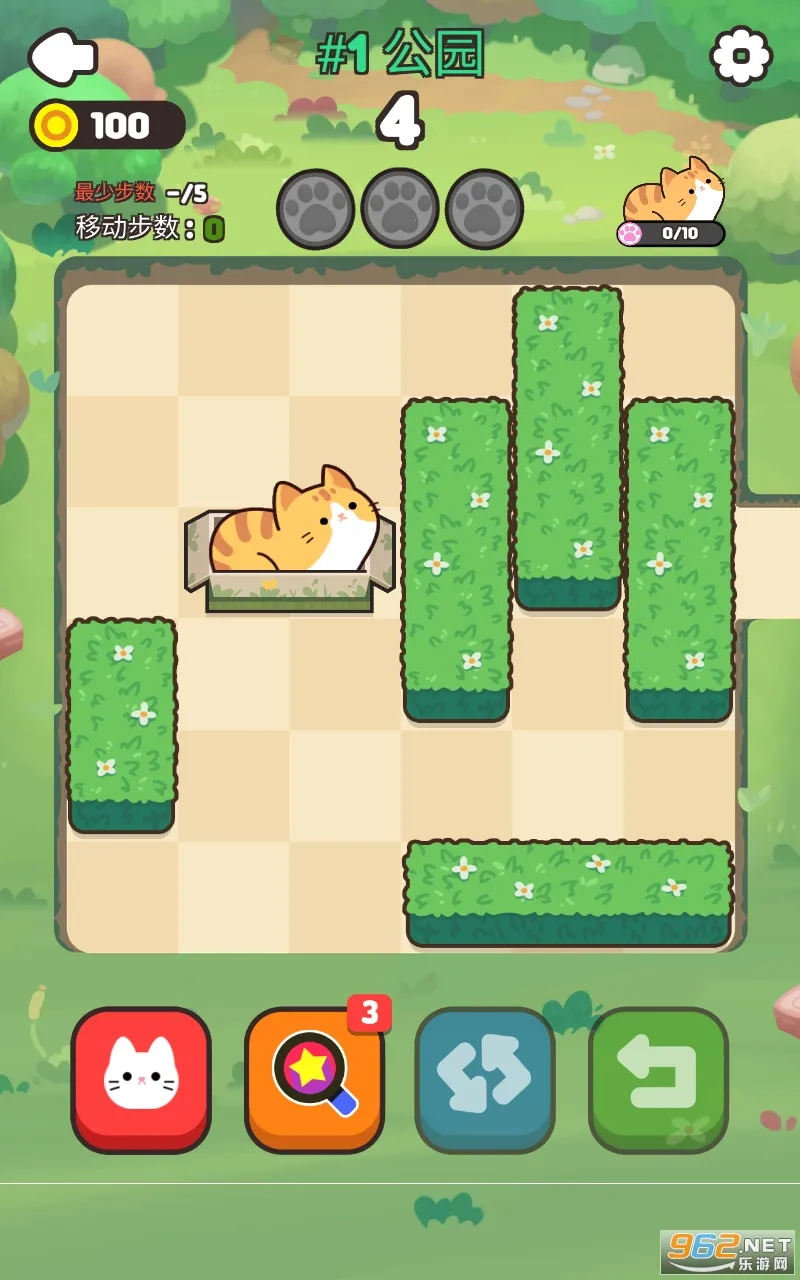The image size is (800, 1280).
Task: Open the settings gear
Action: pos(741,55)
